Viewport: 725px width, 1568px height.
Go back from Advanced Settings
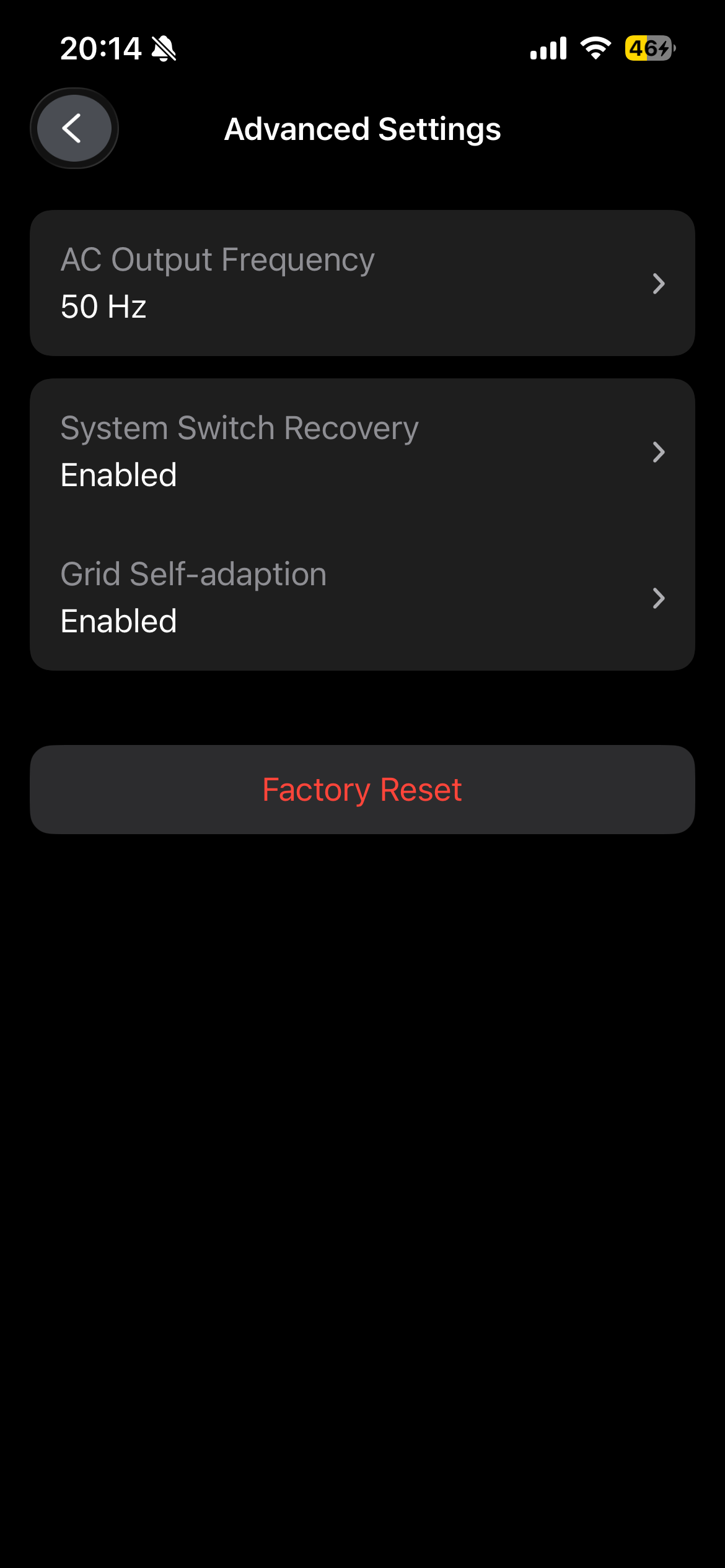pos(74,128)
